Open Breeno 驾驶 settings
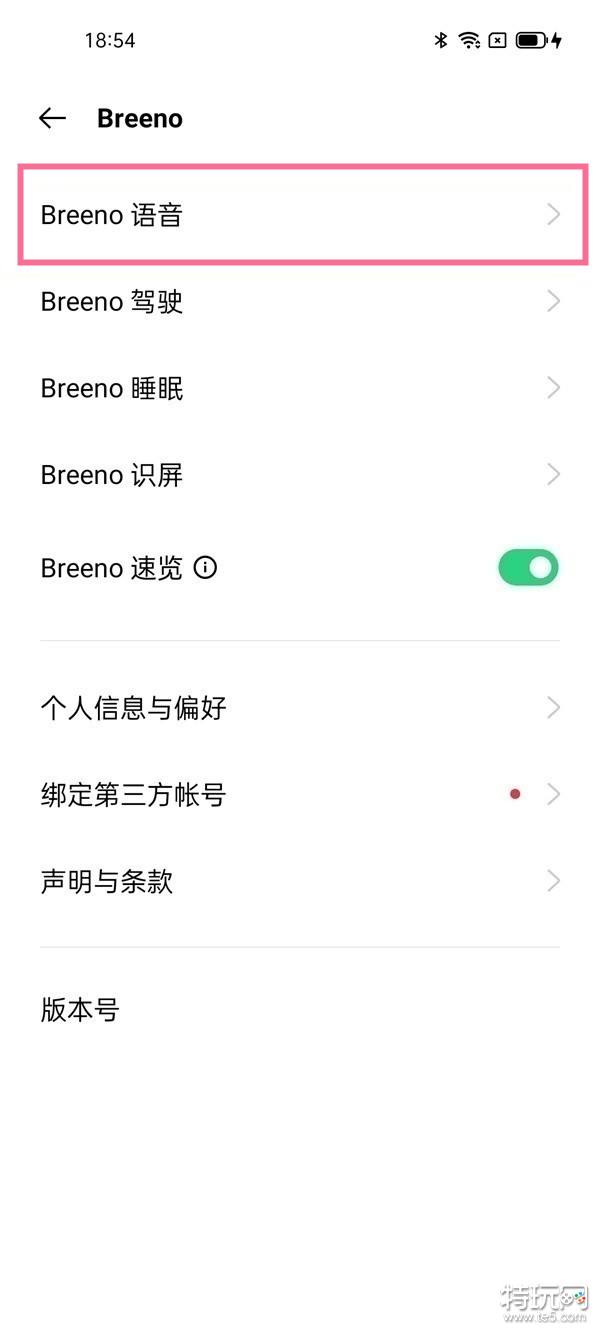Screen dimensions: 600x1333 tap(300, 302)
